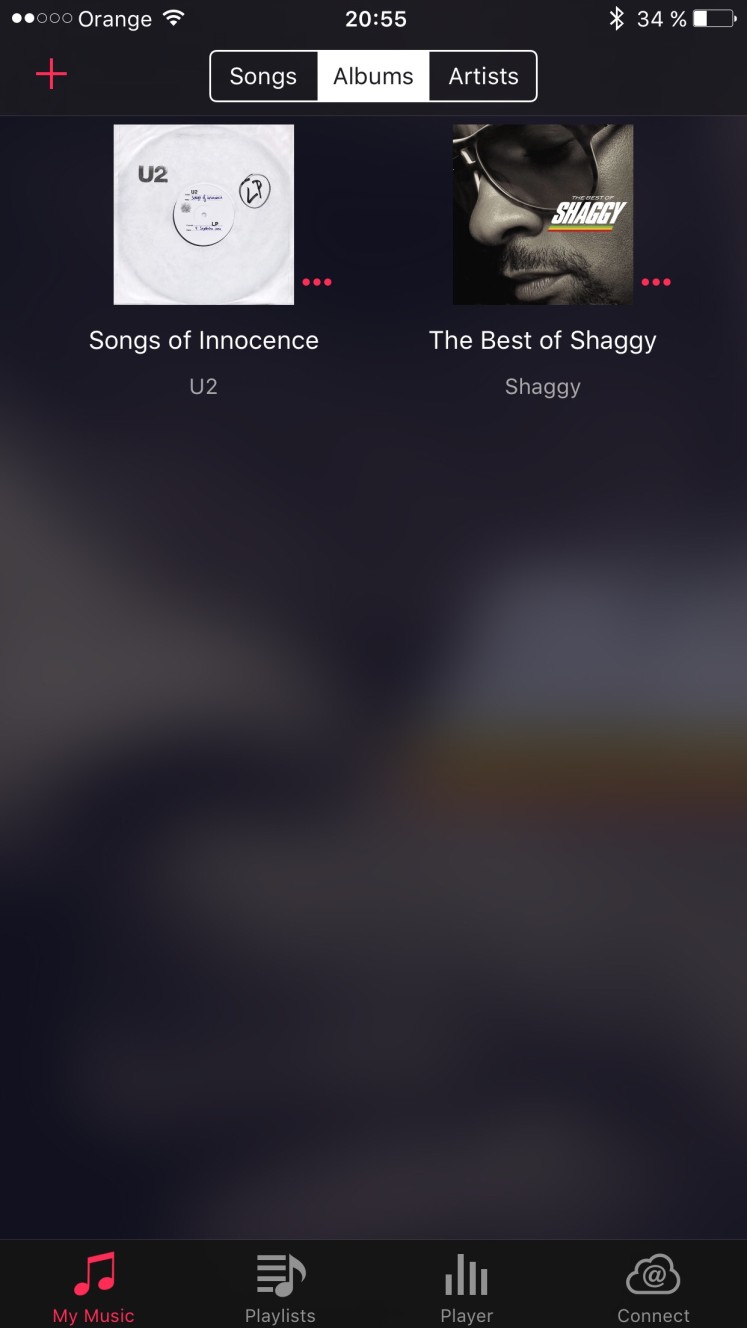The height and width of the screenshot is (1328, 747).
Task: Open more options for The Best of Shaggy
Action: click(656, 282)
